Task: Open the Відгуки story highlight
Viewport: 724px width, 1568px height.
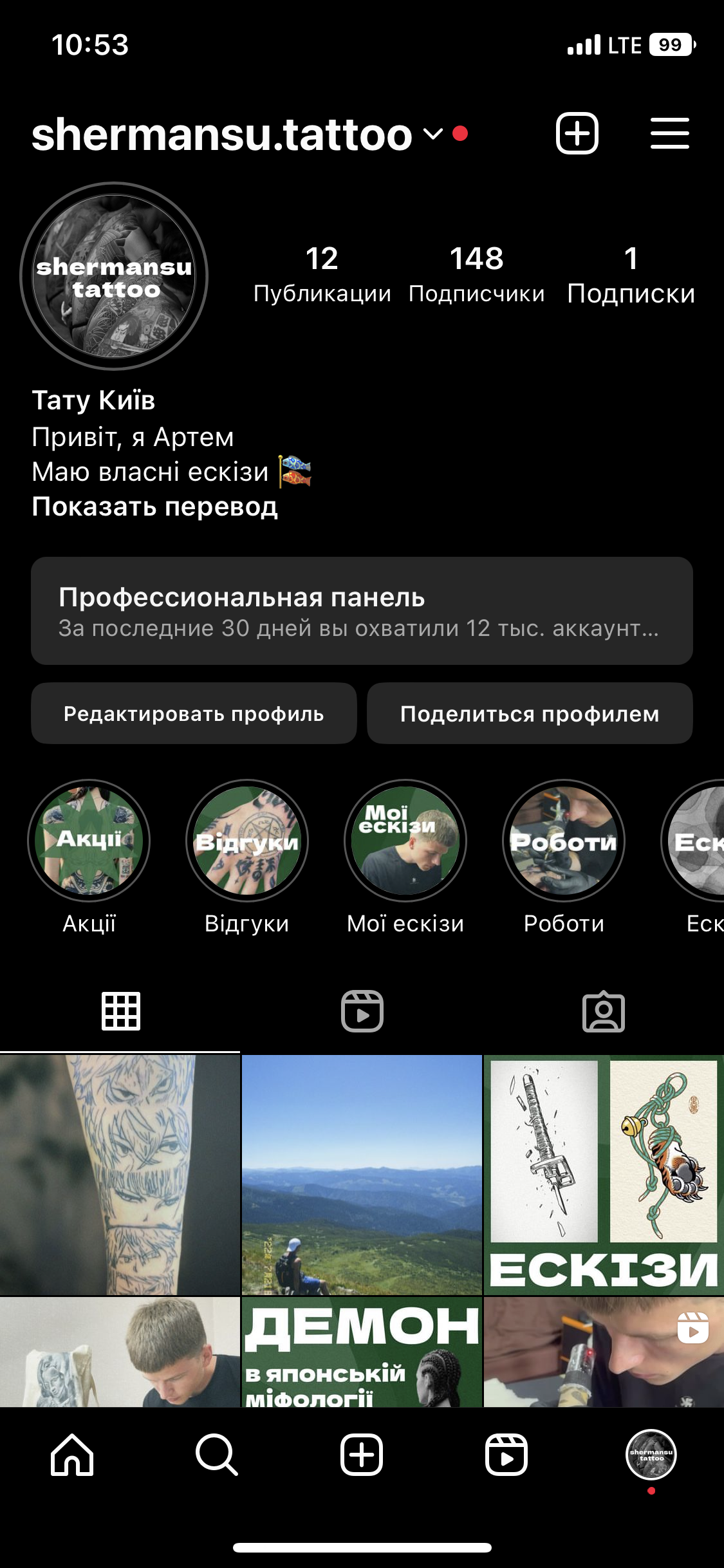Action: pos(247,840)
